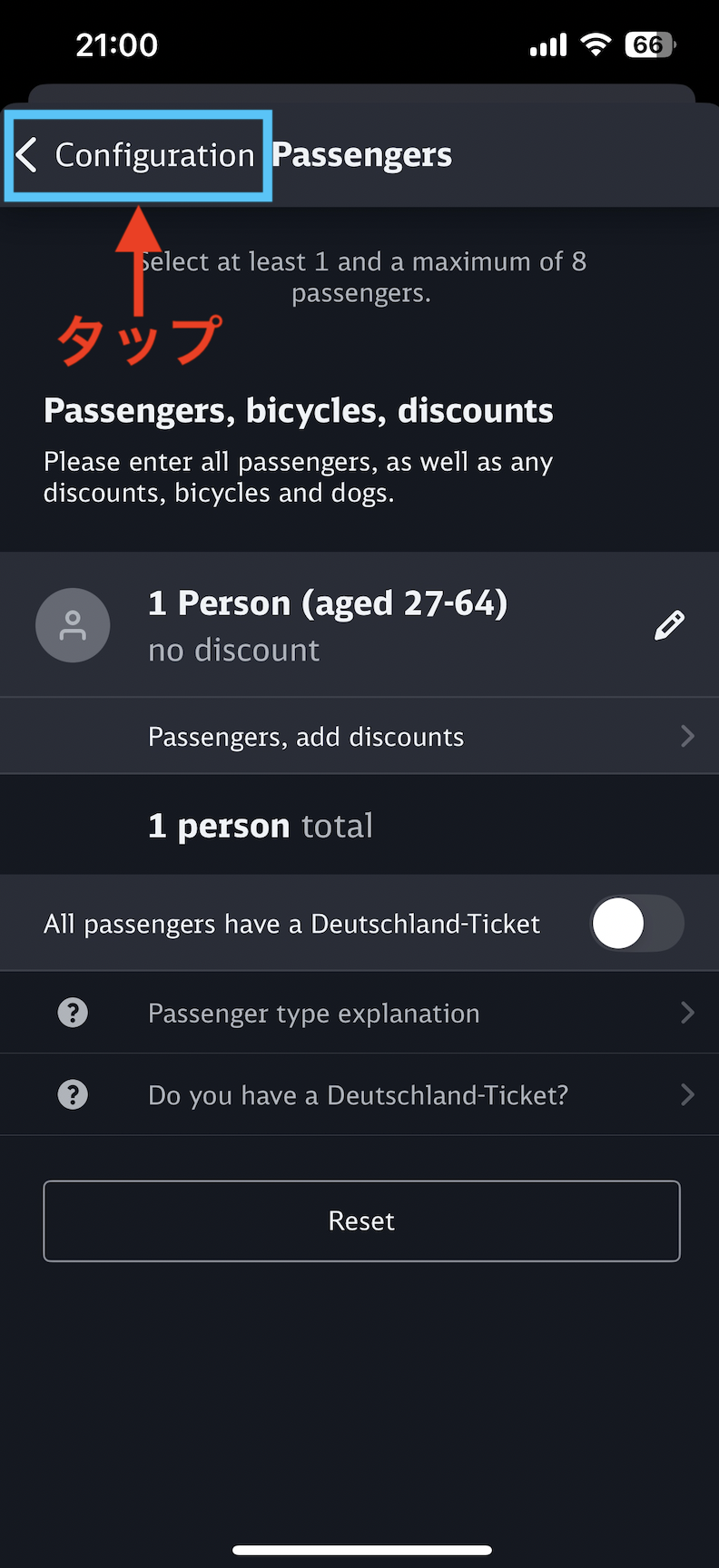Open Passengers, add discounts

click(359, 736)
